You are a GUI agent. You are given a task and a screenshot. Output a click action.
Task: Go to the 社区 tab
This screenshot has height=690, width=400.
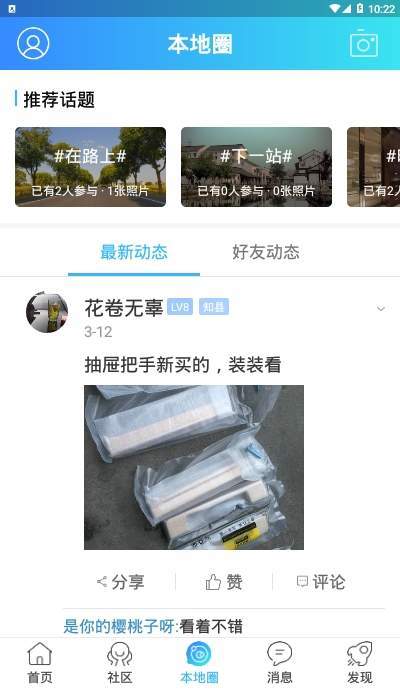coord(120,663)
